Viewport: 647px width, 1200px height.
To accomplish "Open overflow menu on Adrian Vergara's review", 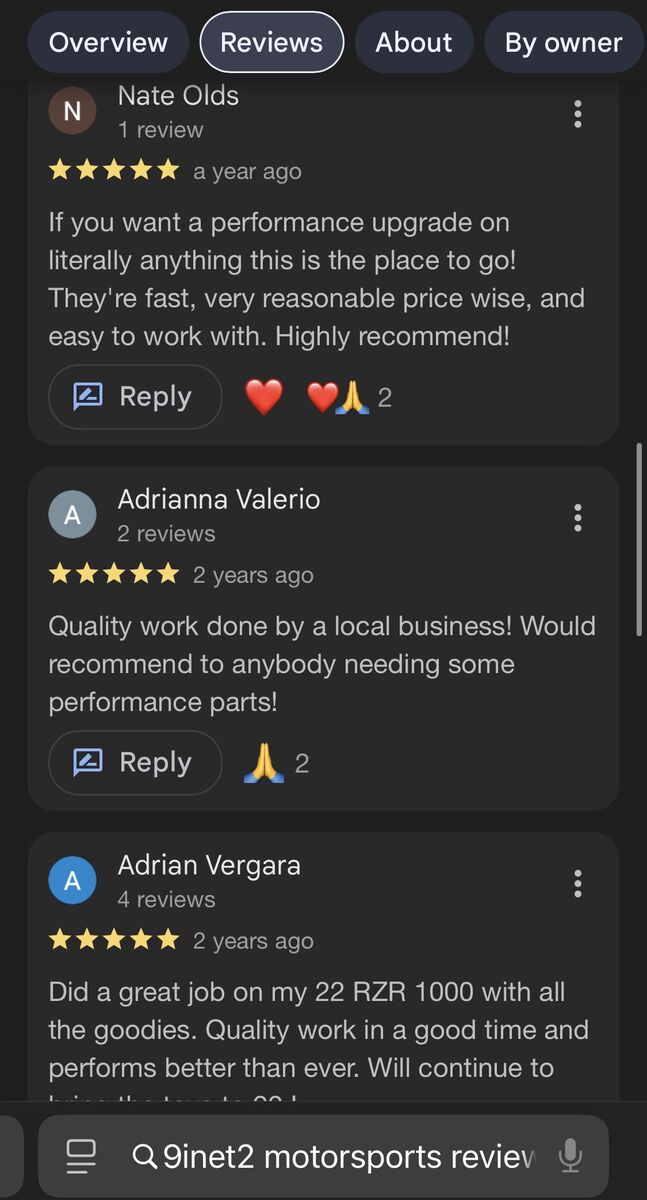I will (x=578, y=883).
